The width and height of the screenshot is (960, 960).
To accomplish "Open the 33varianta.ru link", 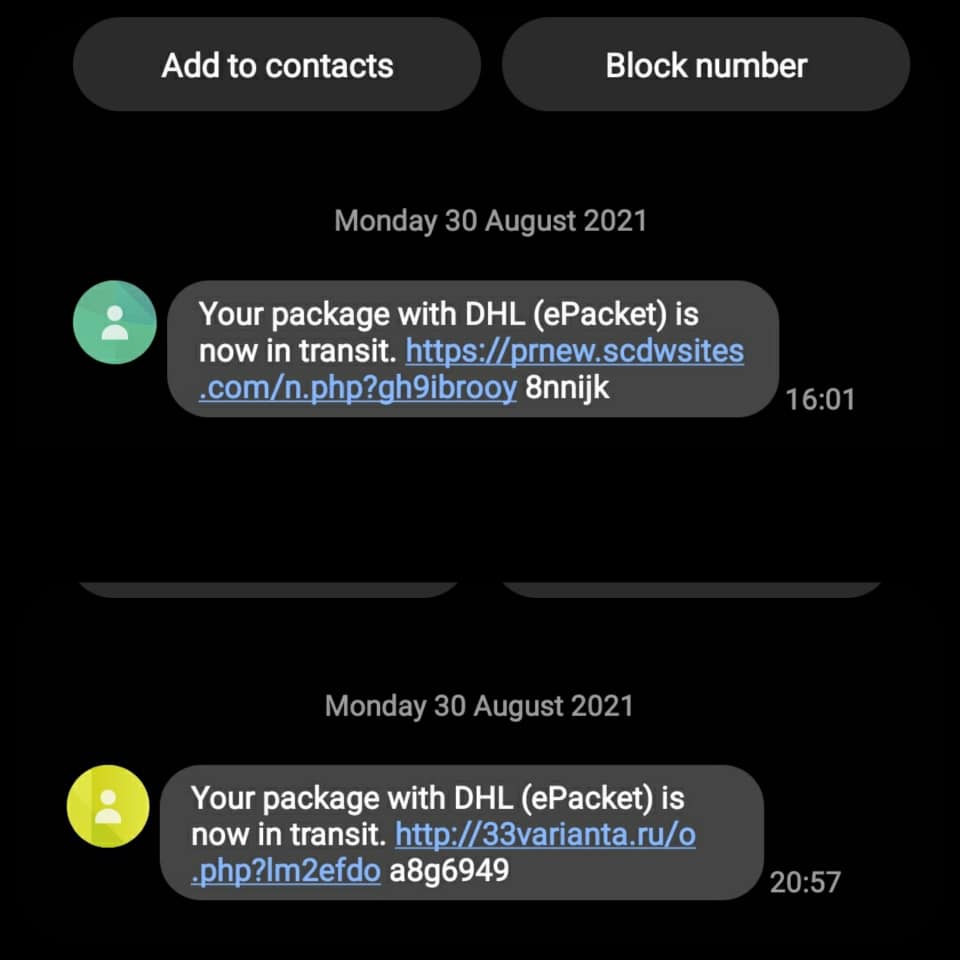I will [x=545, y=835].
